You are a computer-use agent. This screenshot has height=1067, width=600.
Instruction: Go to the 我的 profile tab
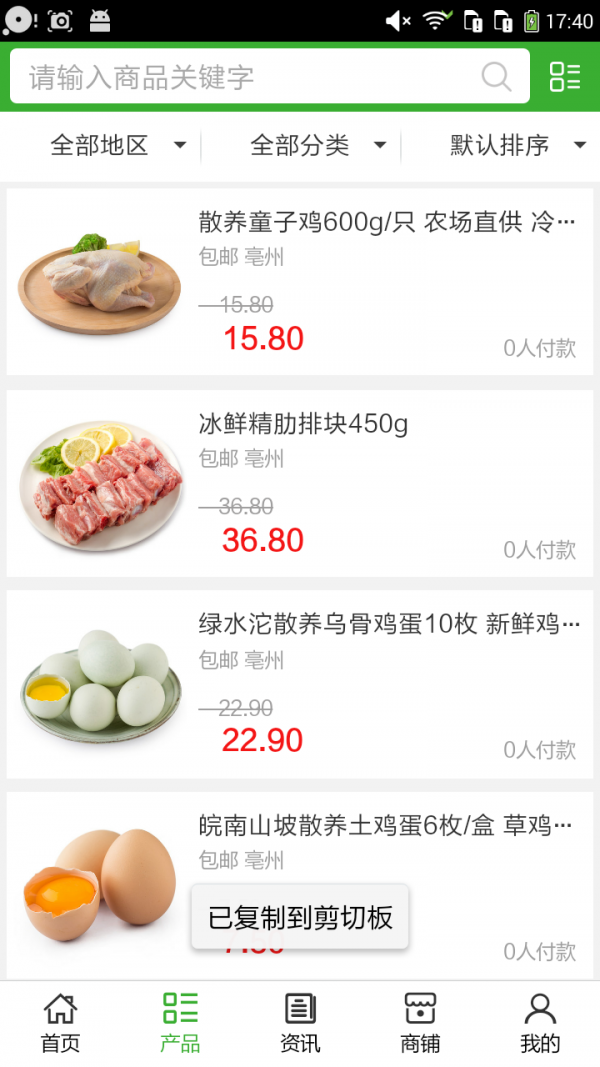pos(540,1023)
